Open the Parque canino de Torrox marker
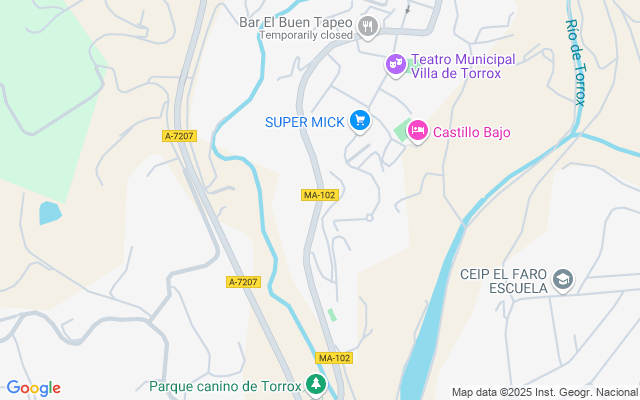Image resolution: width=640 pixels, height=400 pixels. pos(316,385)
